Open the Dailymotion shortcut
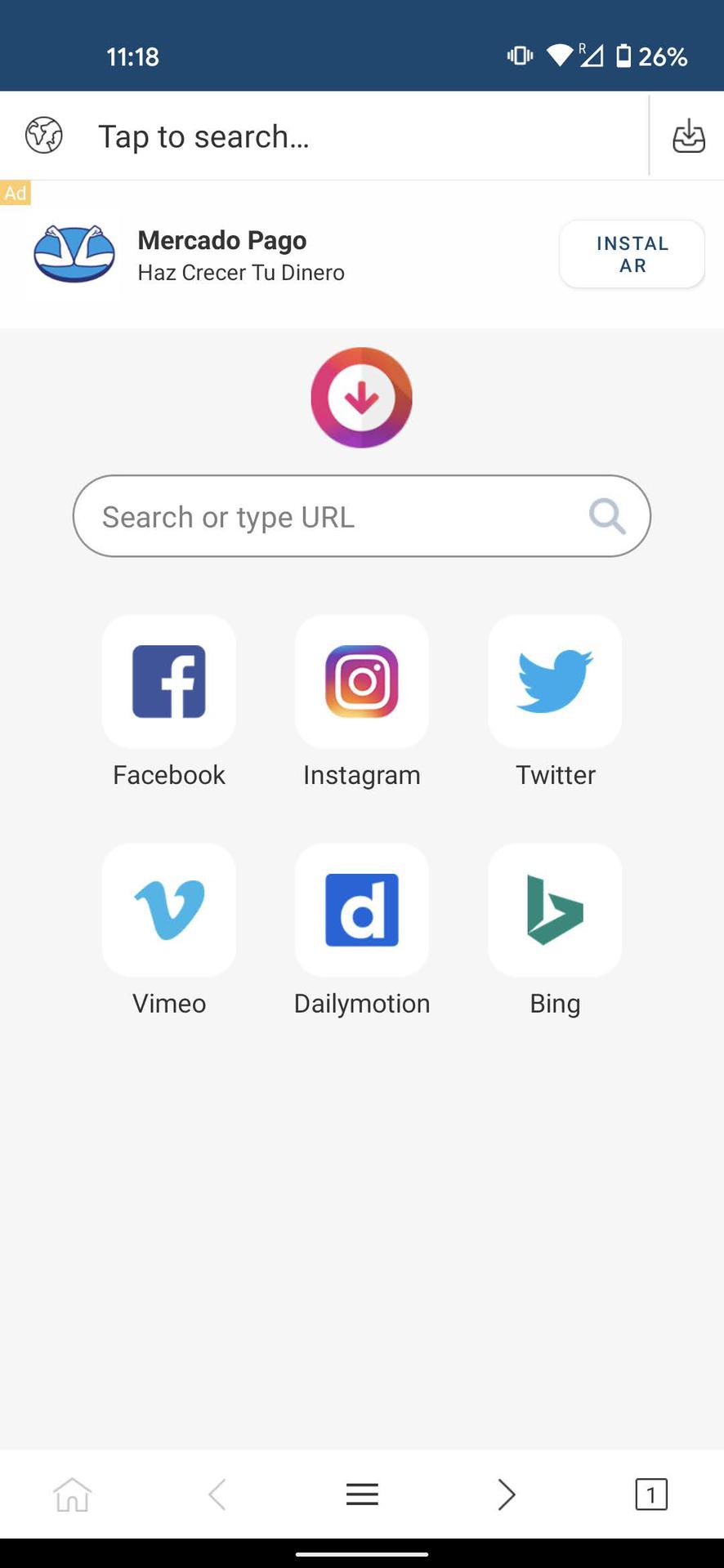 361,910
